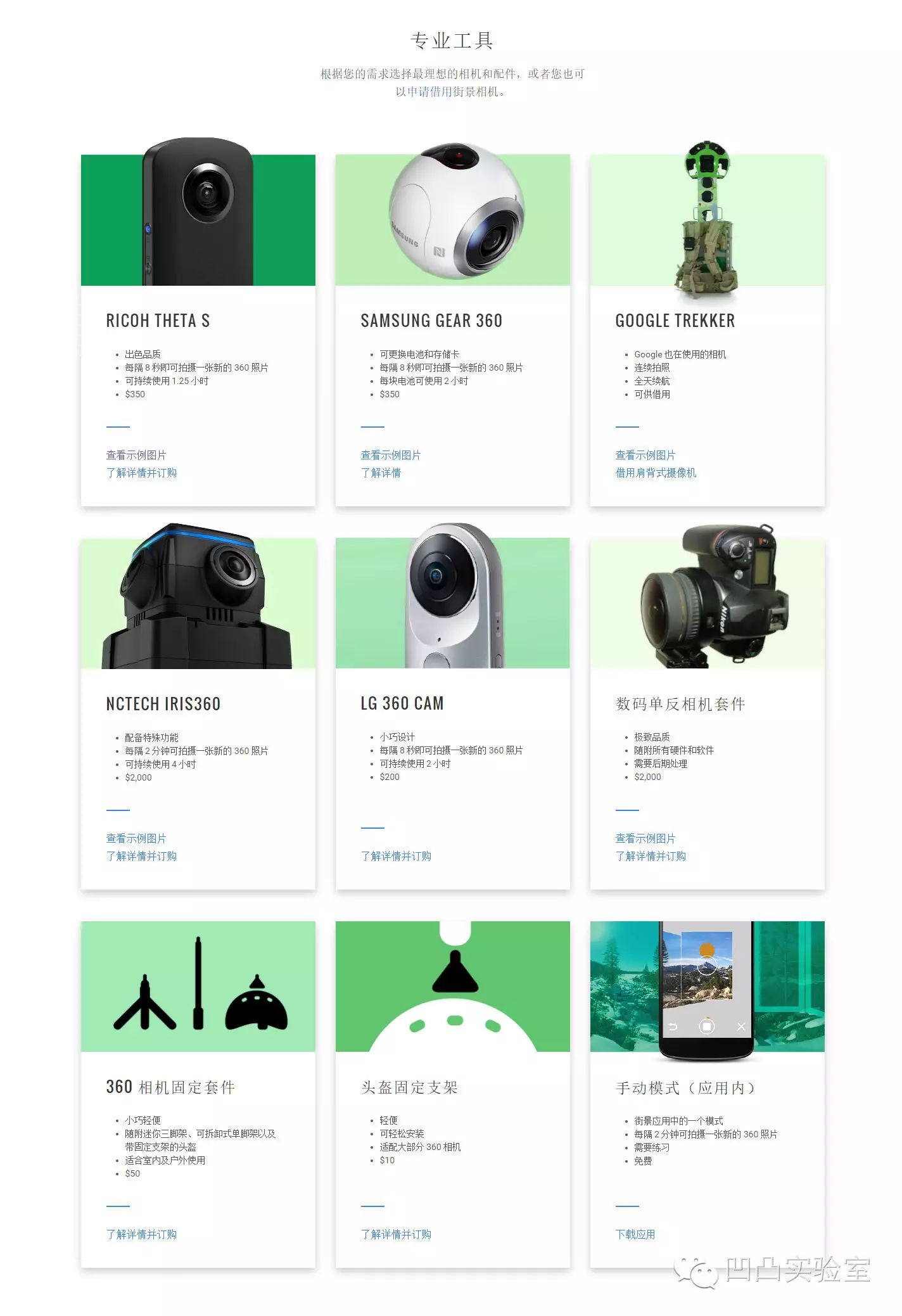Viewport: 902px width, 1316px height.
Task: Open 了解详情并订购 under Ricoh Theta S
Action: (x=141, y=473)
